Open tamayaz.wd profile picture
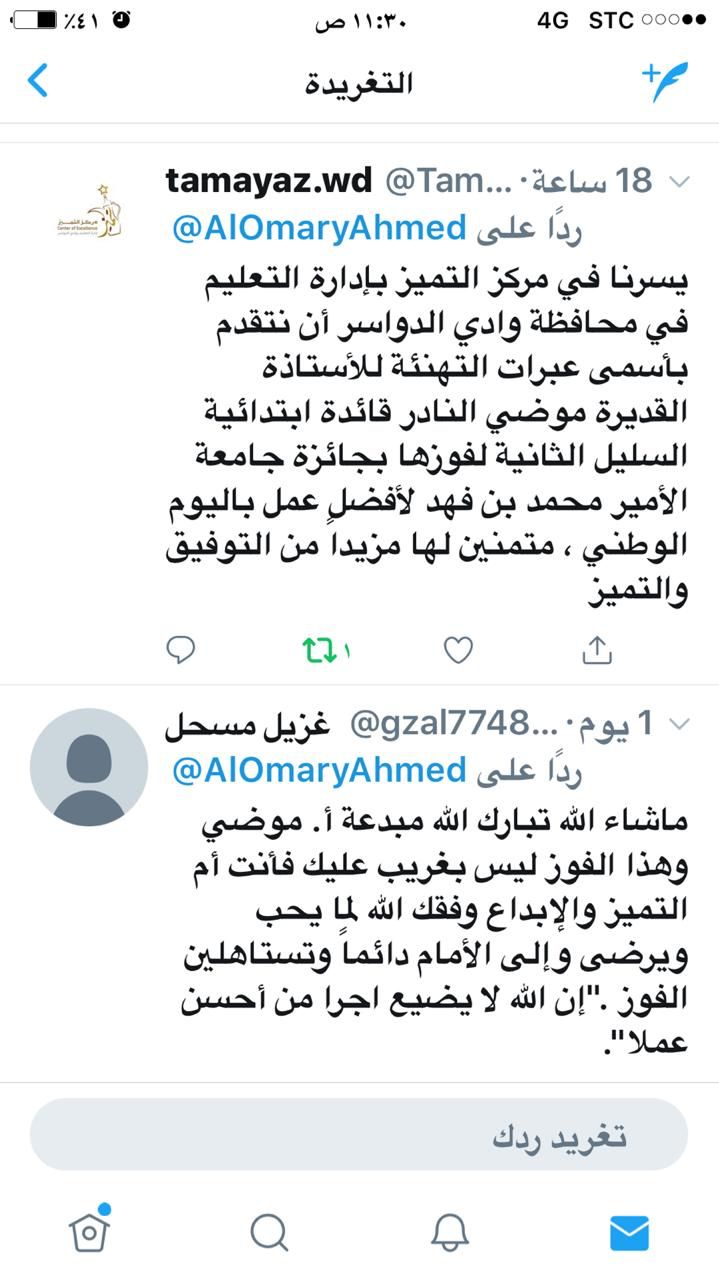The height and width of the screenshot is (1280, 719). tap(89, 211)
